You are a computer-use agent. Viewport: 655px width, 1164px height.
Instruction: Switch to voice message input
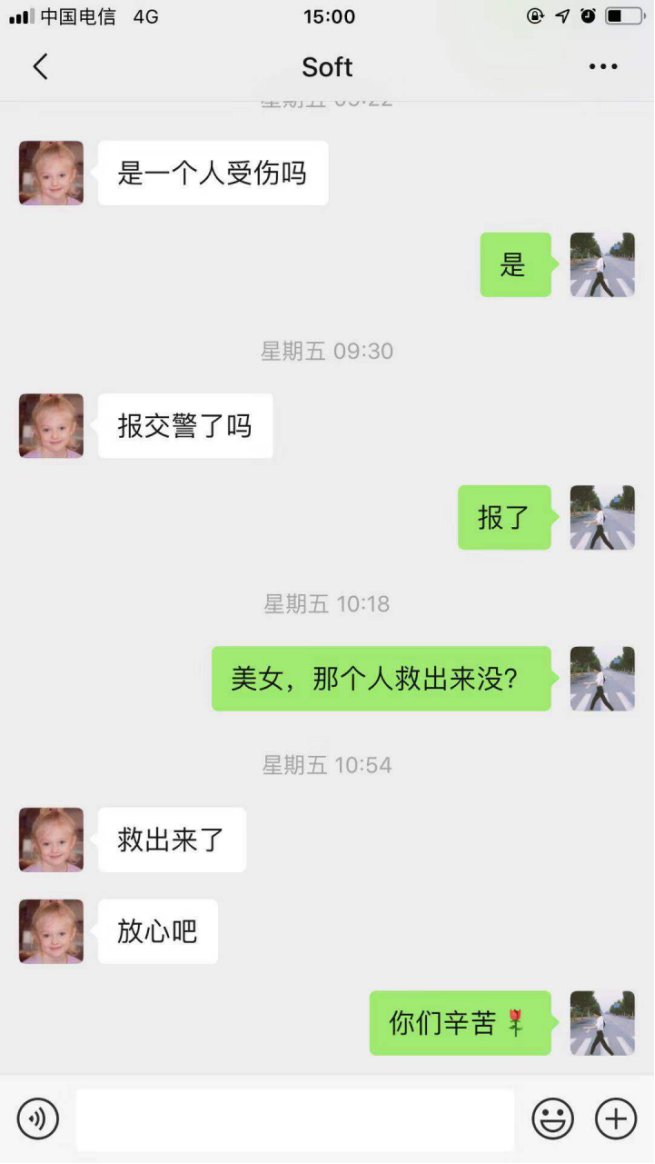click(38, 1118)
